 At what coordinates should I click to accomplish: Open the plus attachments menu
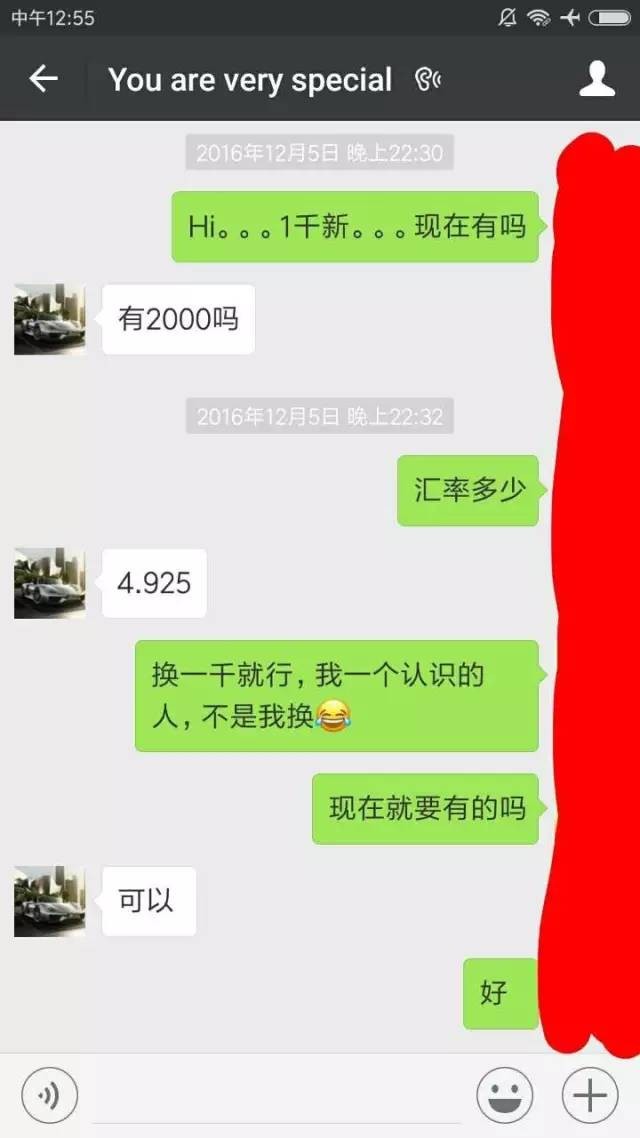pyautogui.click(x=590, y=1096)
